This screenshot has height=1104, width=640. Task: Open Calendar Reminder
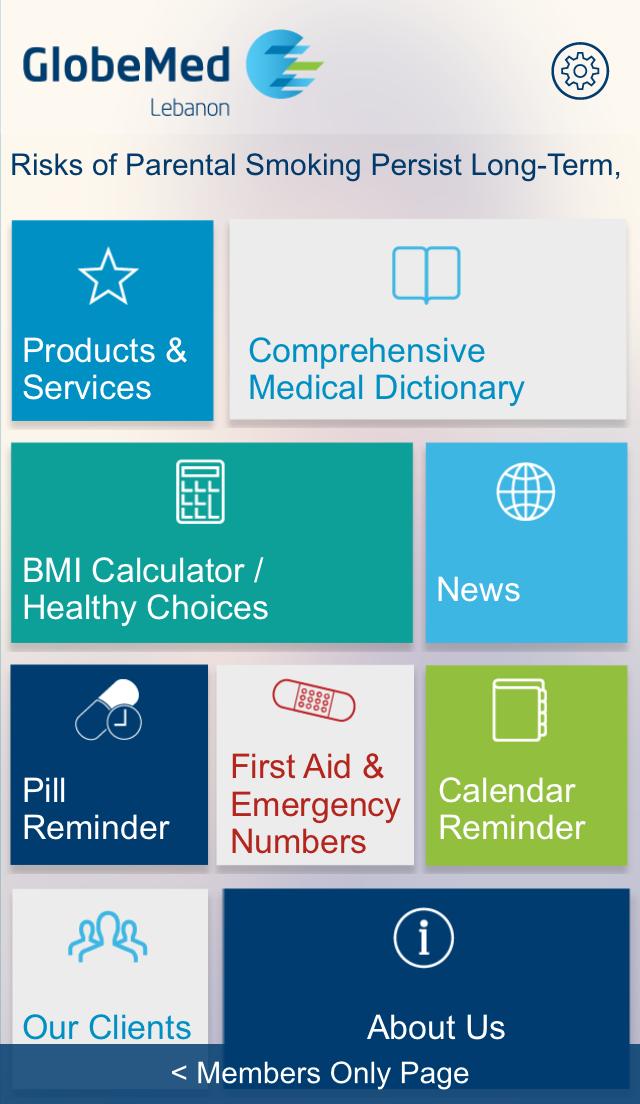pyautogui.click(x=526, y=765)
